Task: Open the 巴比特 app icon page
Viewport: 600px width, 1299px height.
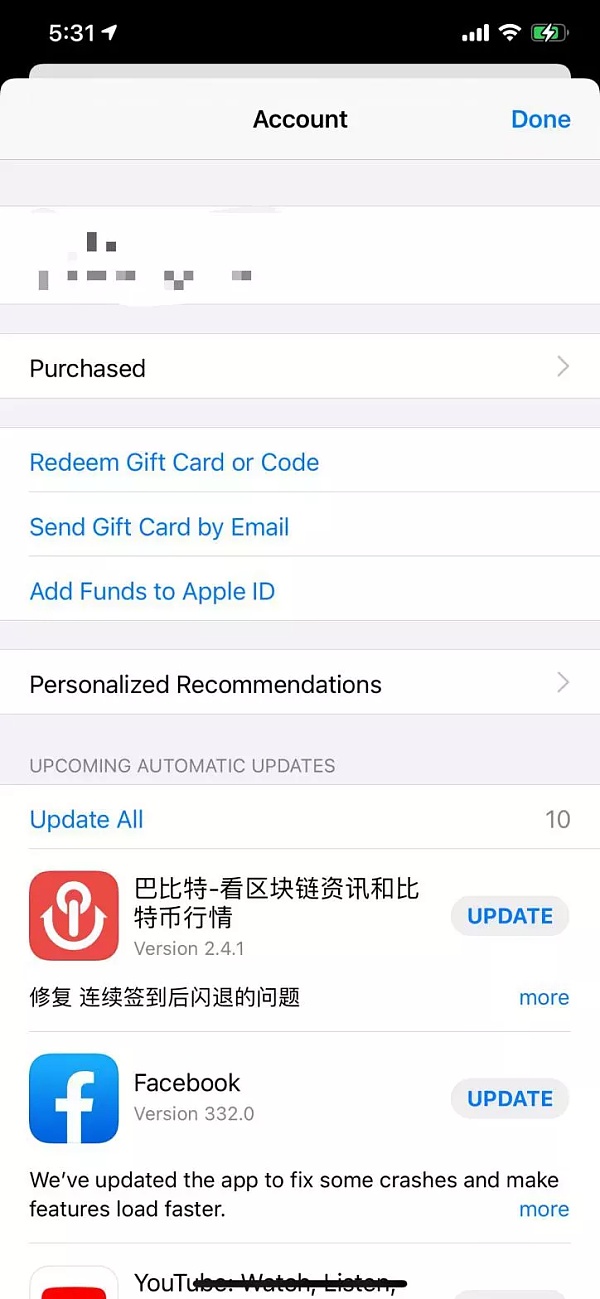Action: pos(74,915)
